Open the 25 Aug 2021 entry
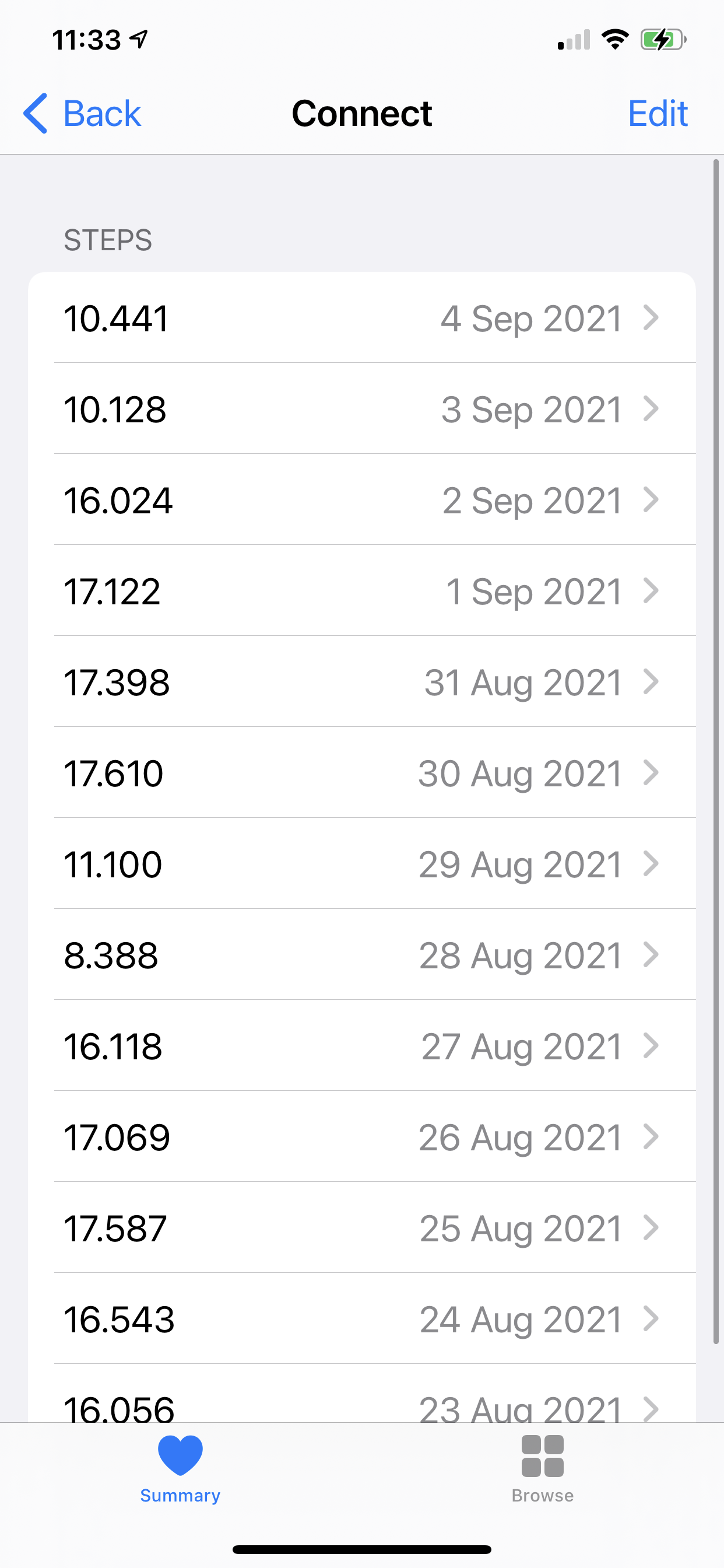This screenshot has width=724, height=1568. coord(361,1228)
